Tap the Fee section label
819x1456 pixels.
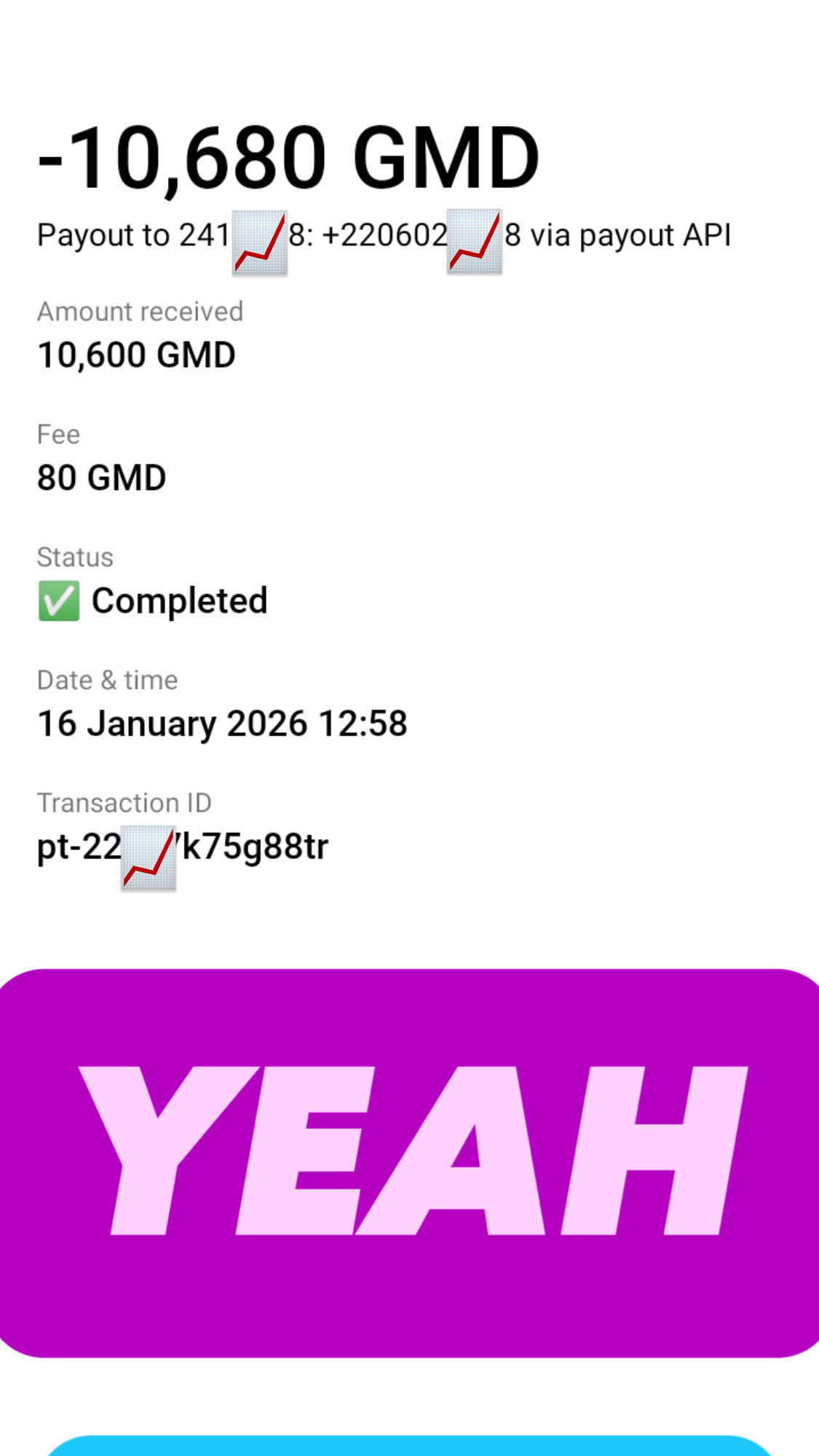click(x=58, y=434)
